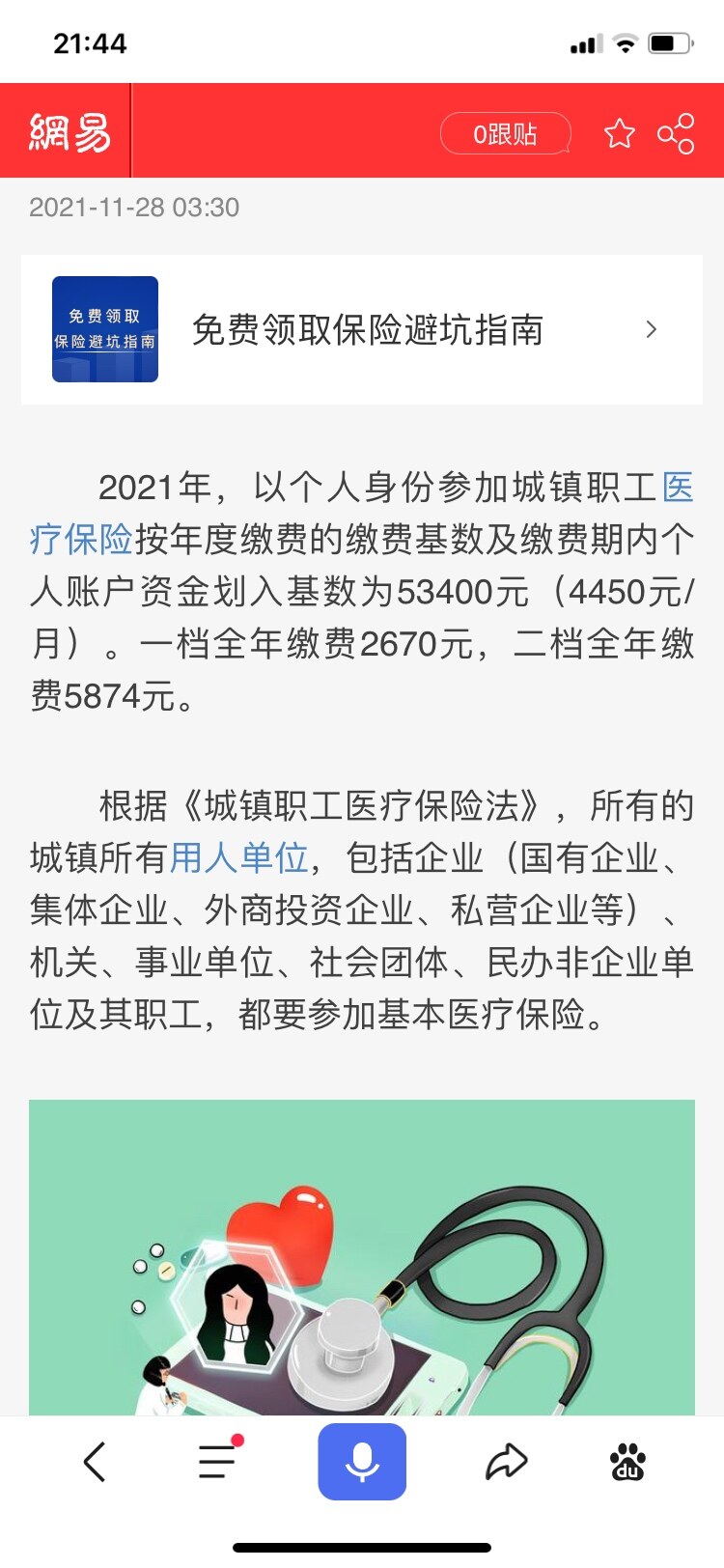Tap the 網易 logo in the header
The width and height of the screenshot is (724, 1568).
point(70,132)
